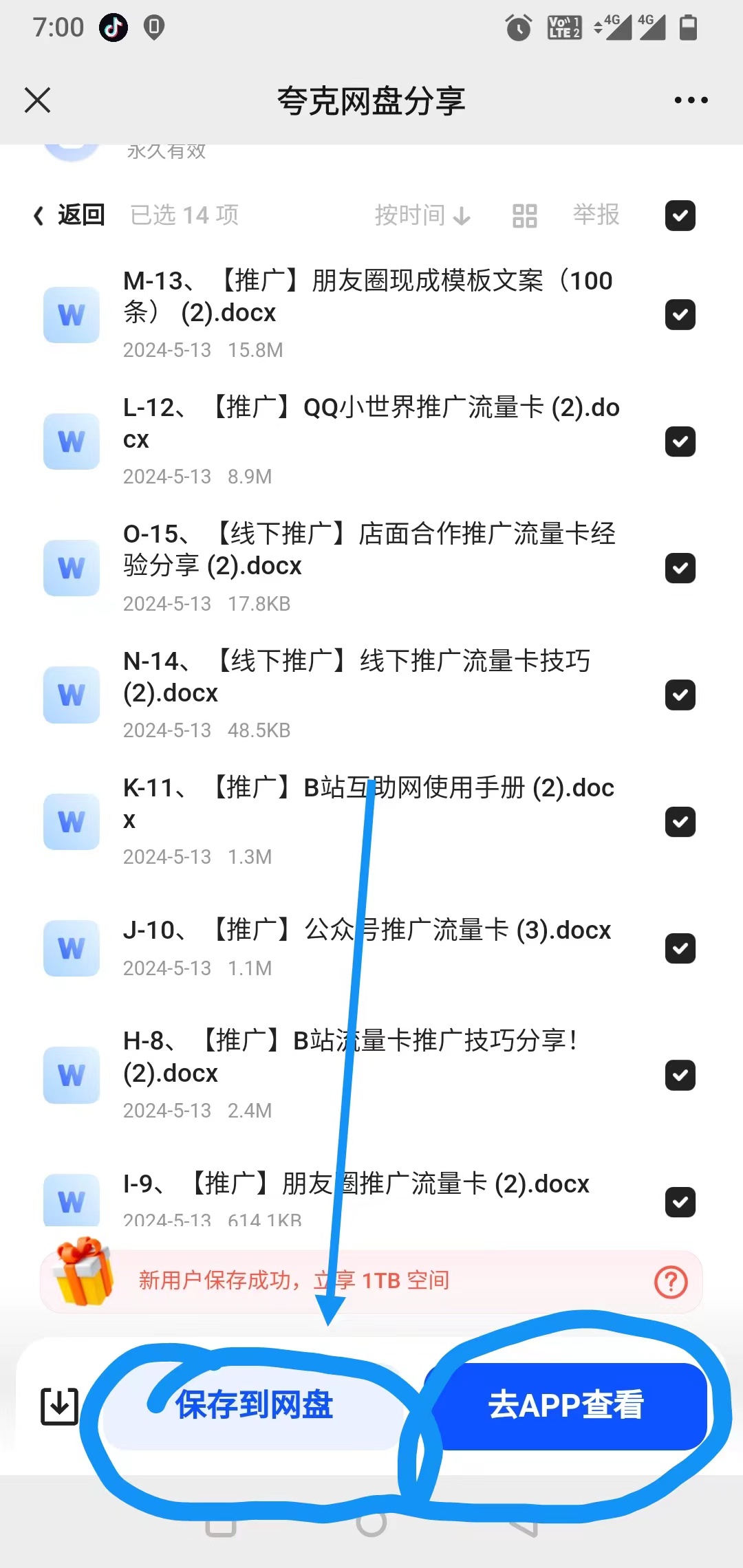Open the 按时间 sort order dropdown
743x1568 pixels.
coord(422,215)
